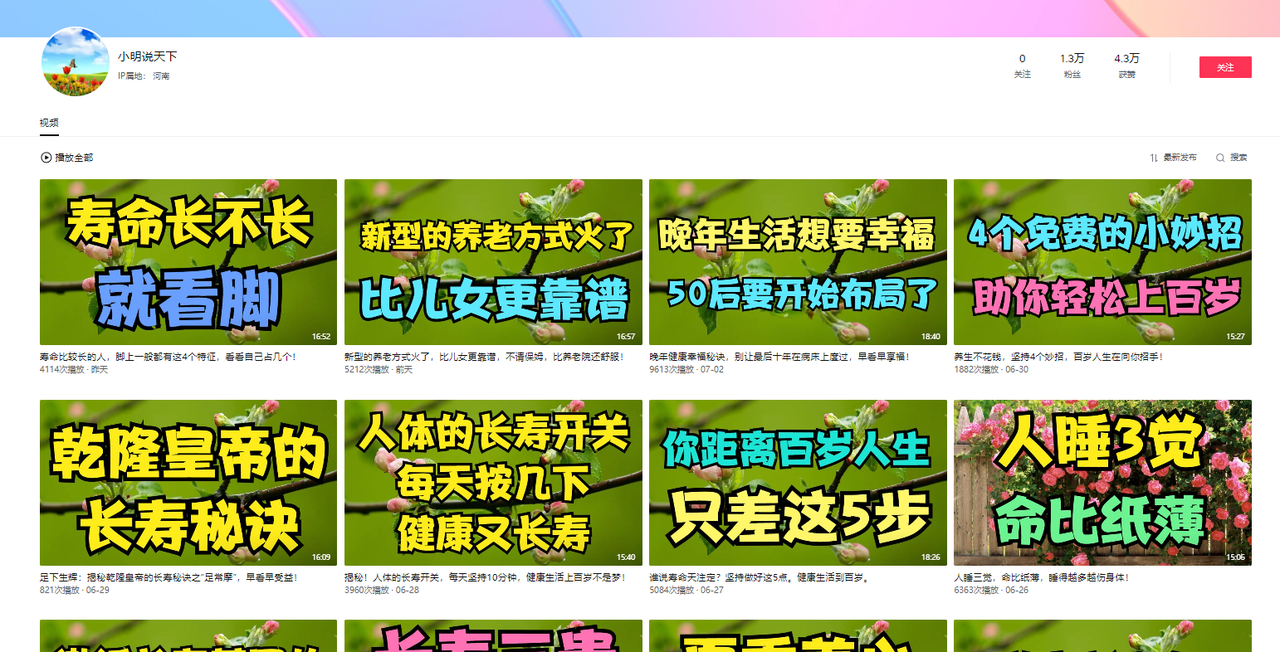Play the video 乾隆皇帝的长寿秘诀
This screenshot has height=652, width=1280.
tap(188, 483)
